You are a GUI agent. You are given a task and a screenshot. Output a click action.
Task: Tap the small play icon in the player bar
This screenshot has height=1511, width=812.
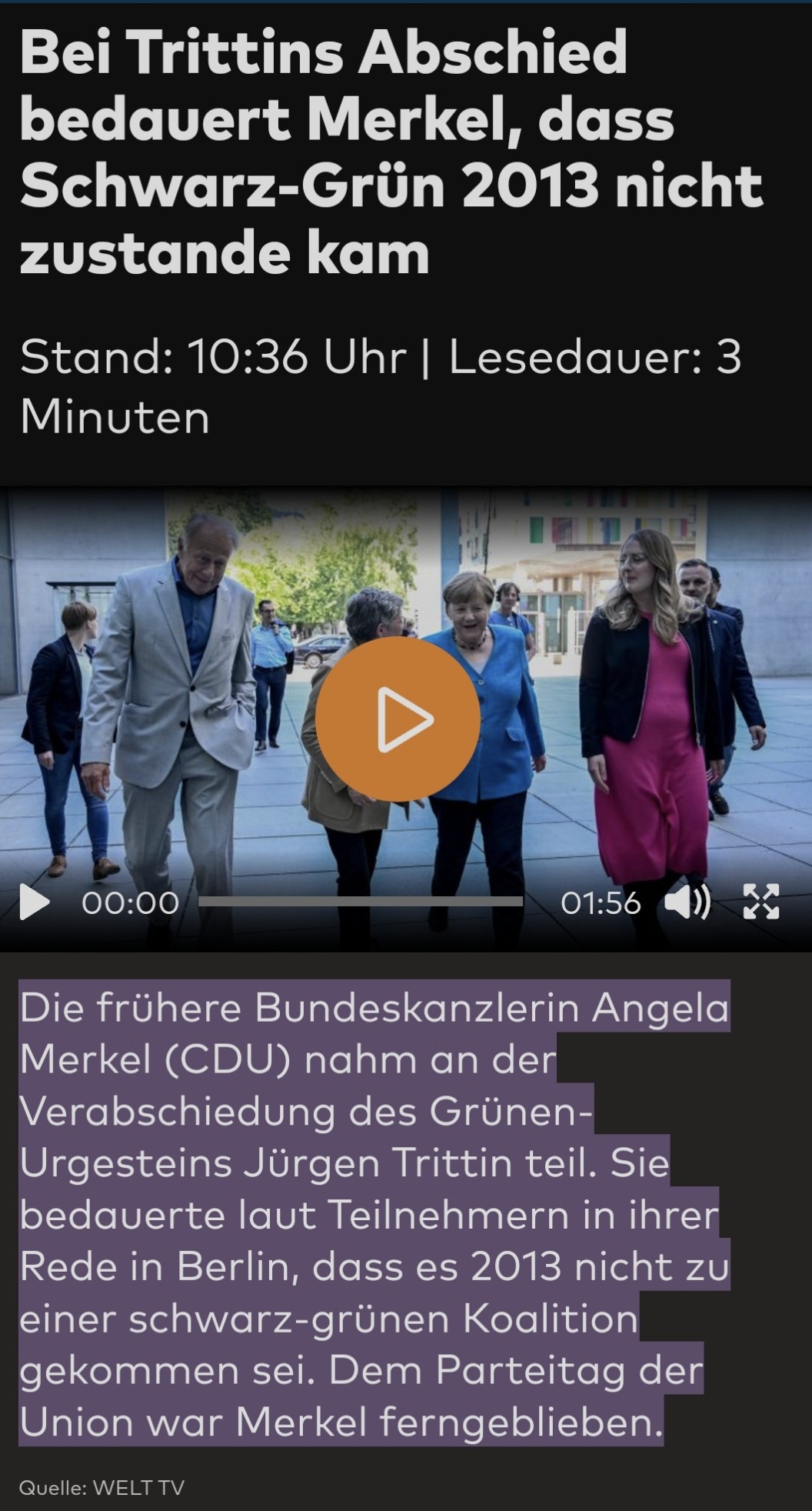[x=34, y=902]
